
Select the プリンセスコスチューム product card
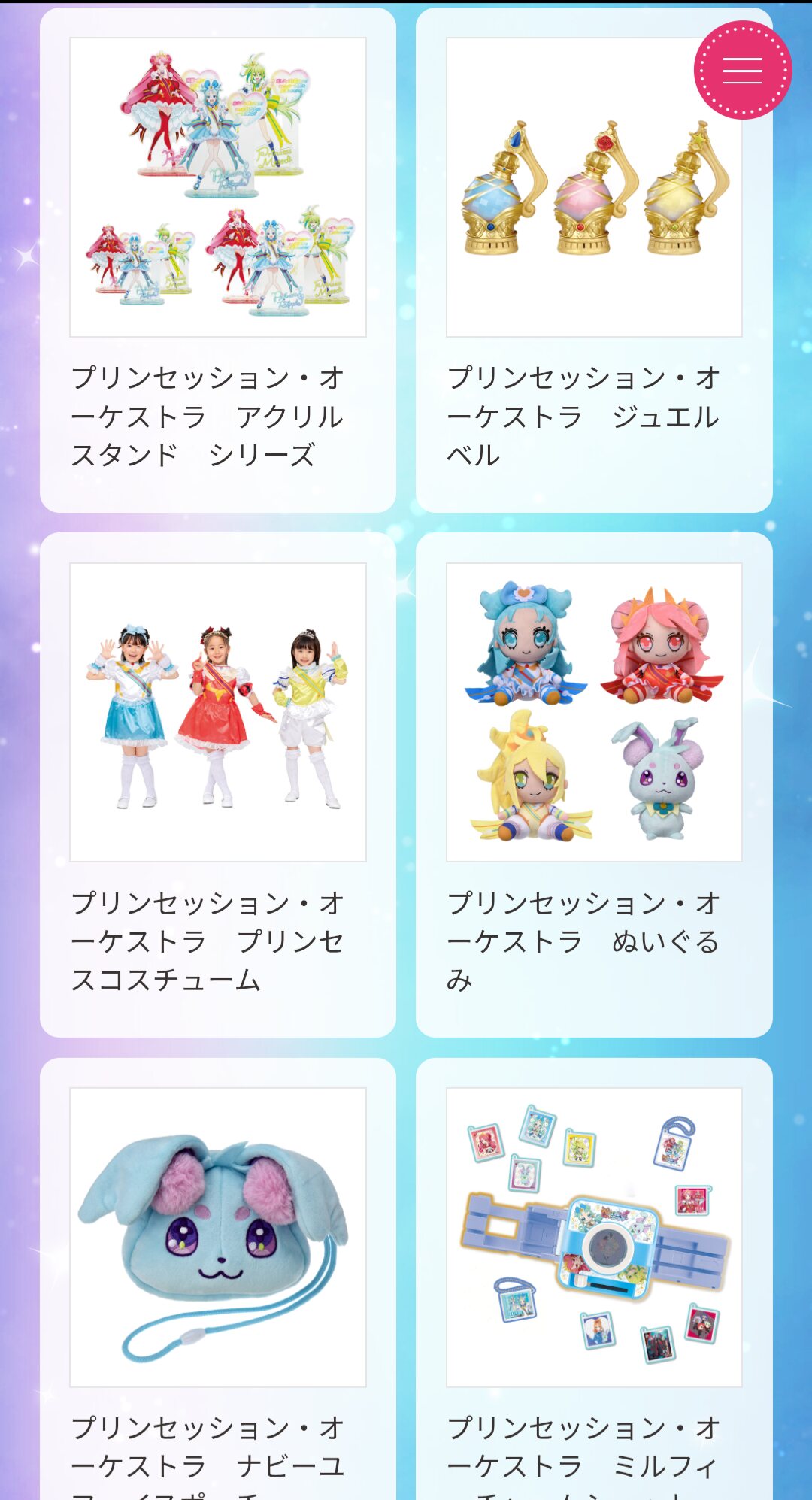[x=218, y=785]
